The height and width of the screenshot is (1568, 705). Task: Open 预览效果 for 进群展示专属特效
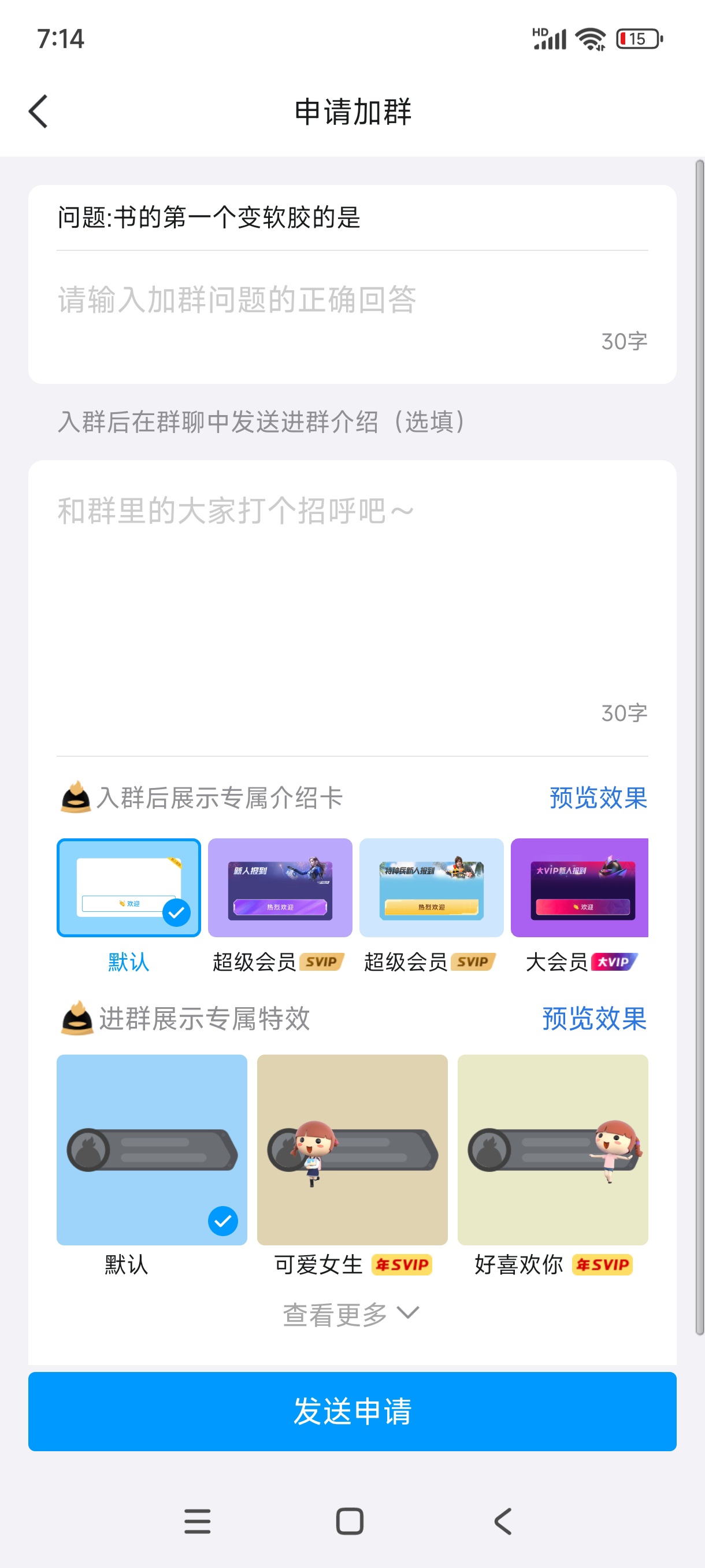click(594, 1018)
